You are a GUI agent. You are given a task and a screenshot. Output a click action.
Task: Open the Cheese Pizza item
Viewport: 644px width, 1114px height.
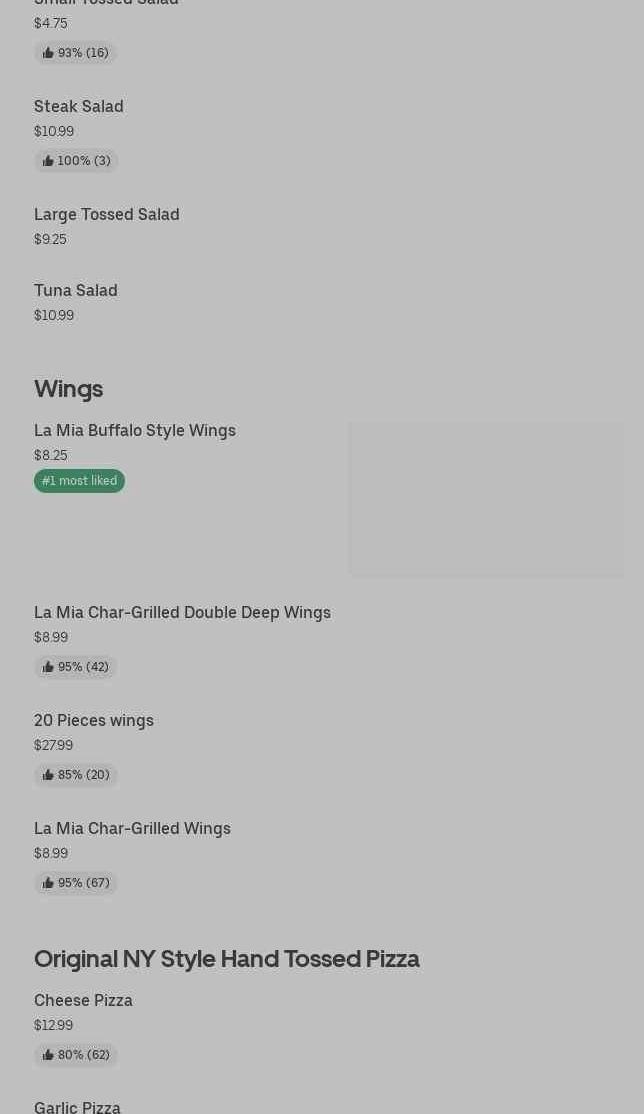coord(83,1000)
